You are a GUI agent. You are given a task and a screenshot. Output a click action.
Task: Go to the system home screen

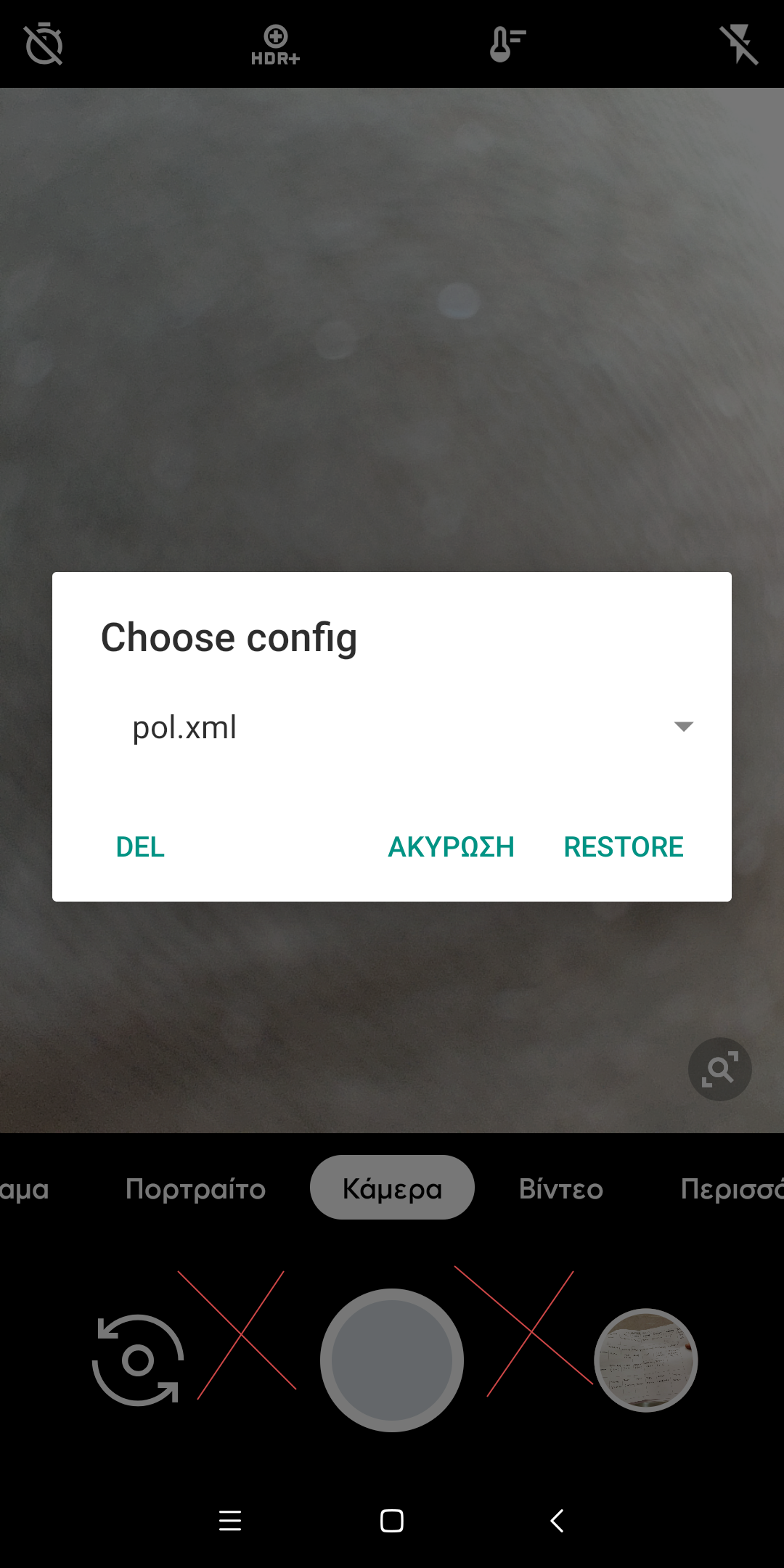tap(392, 1520)
